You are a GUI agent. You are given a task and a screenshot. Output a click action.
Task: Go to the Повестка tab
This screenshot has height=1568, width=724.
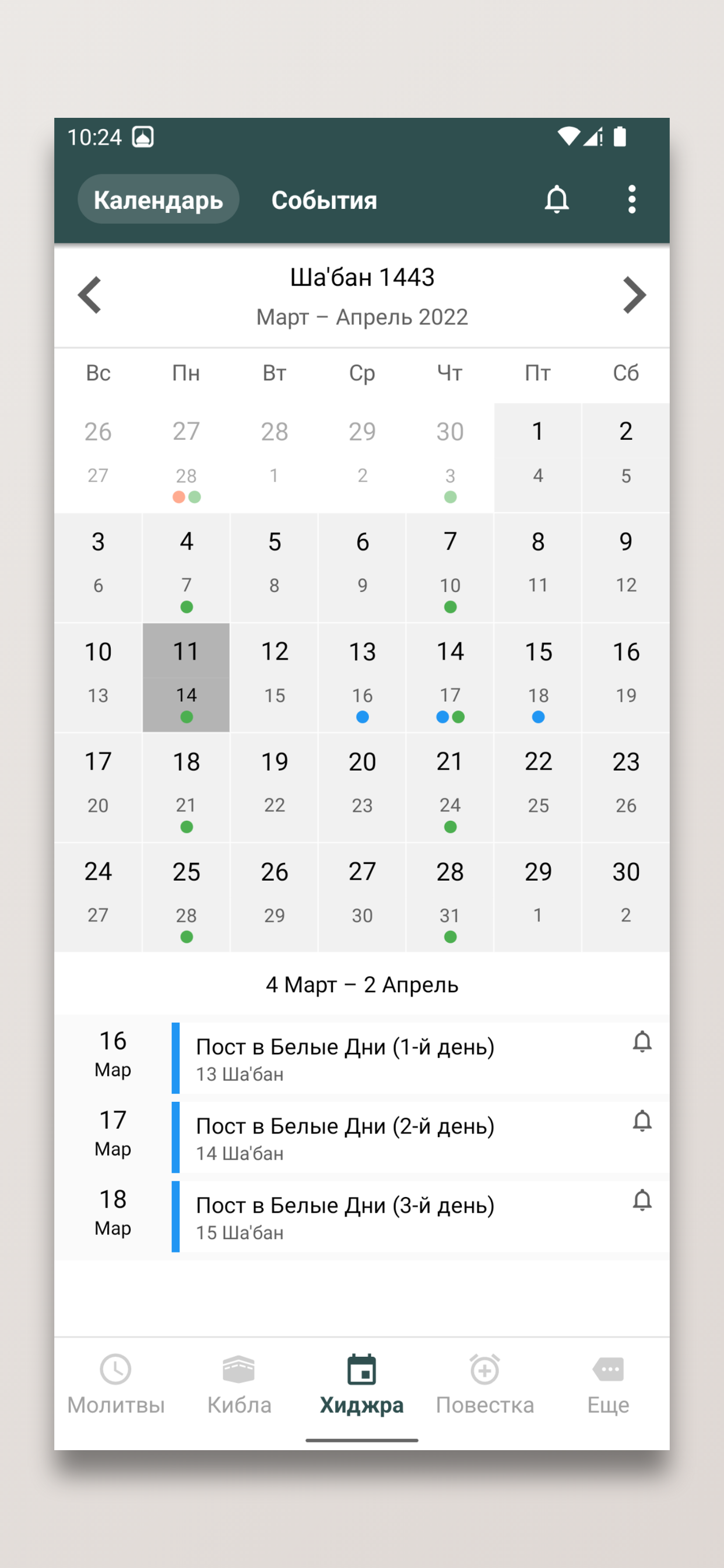click(x=485, y=1384)
